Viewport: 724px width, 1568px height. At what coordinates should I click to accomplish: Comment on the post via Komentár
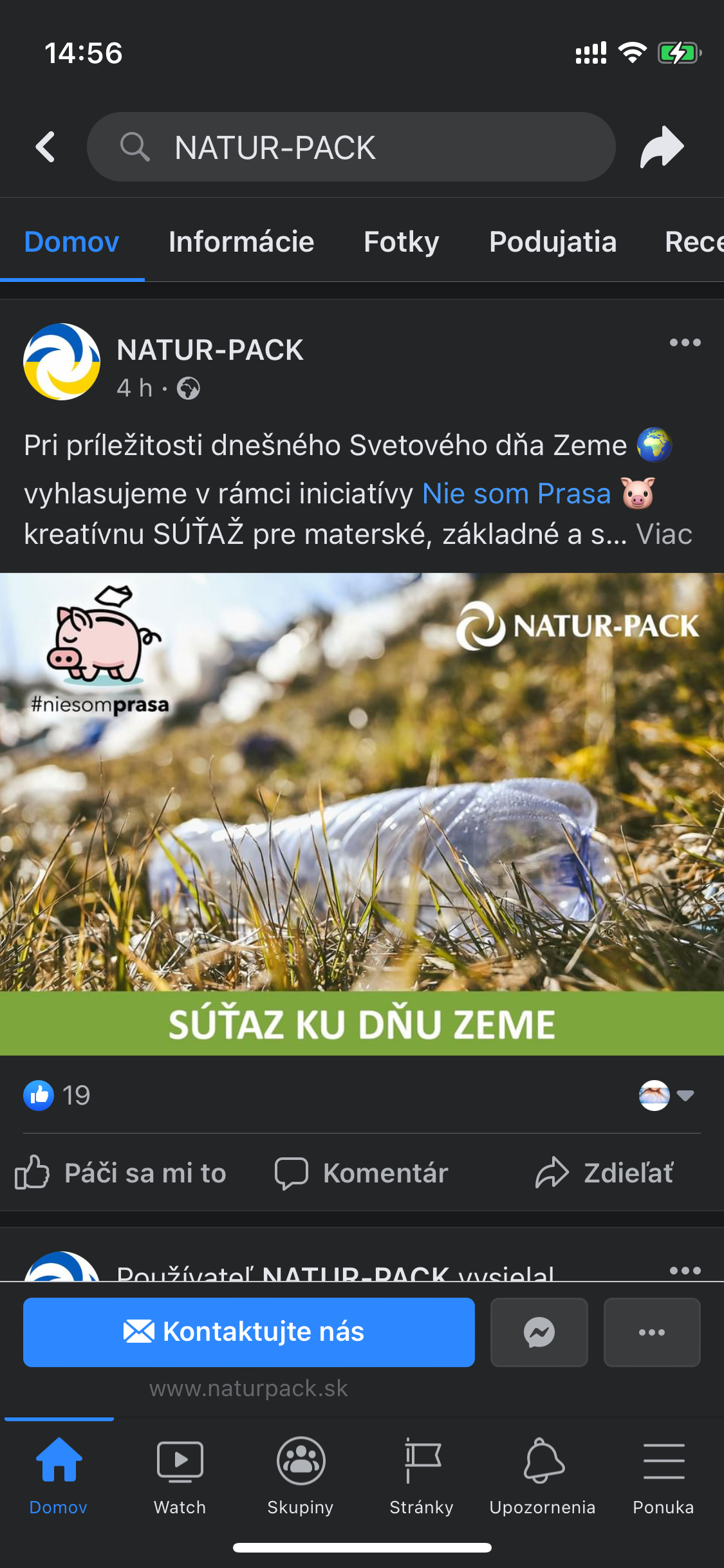[x=362, y=1173]
